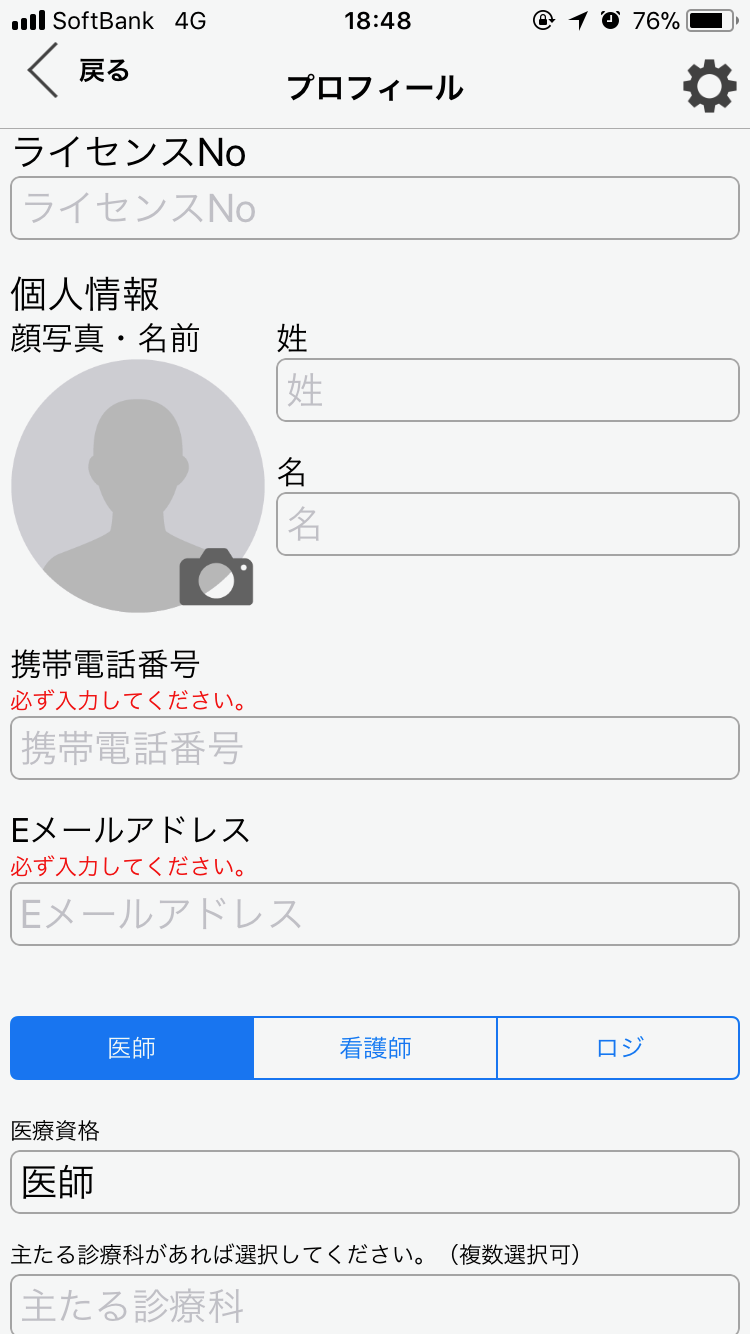Go back with the 戻る button

click(78, 71)
